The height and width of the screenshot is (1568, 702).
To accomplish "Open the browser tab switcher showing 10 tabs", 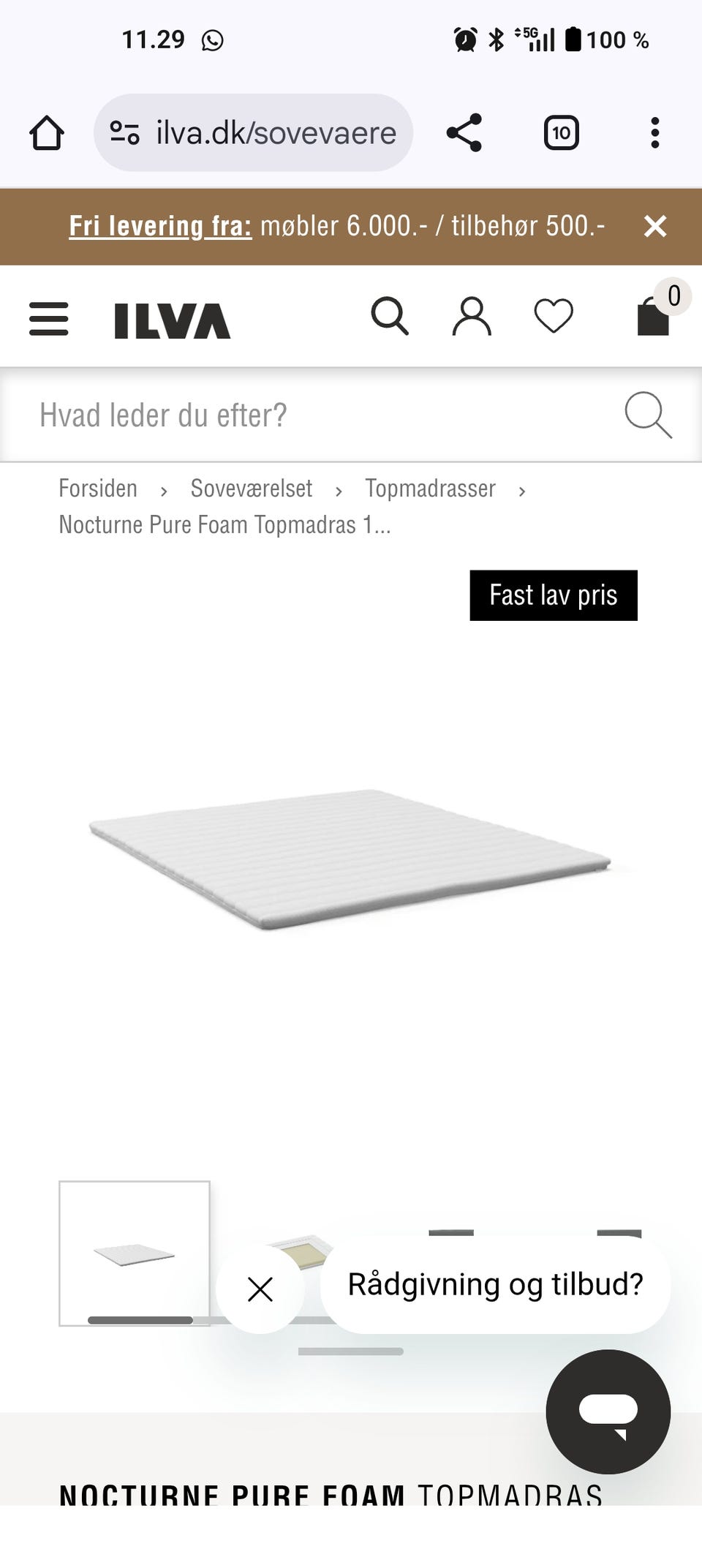I will [x=562, y=132].
